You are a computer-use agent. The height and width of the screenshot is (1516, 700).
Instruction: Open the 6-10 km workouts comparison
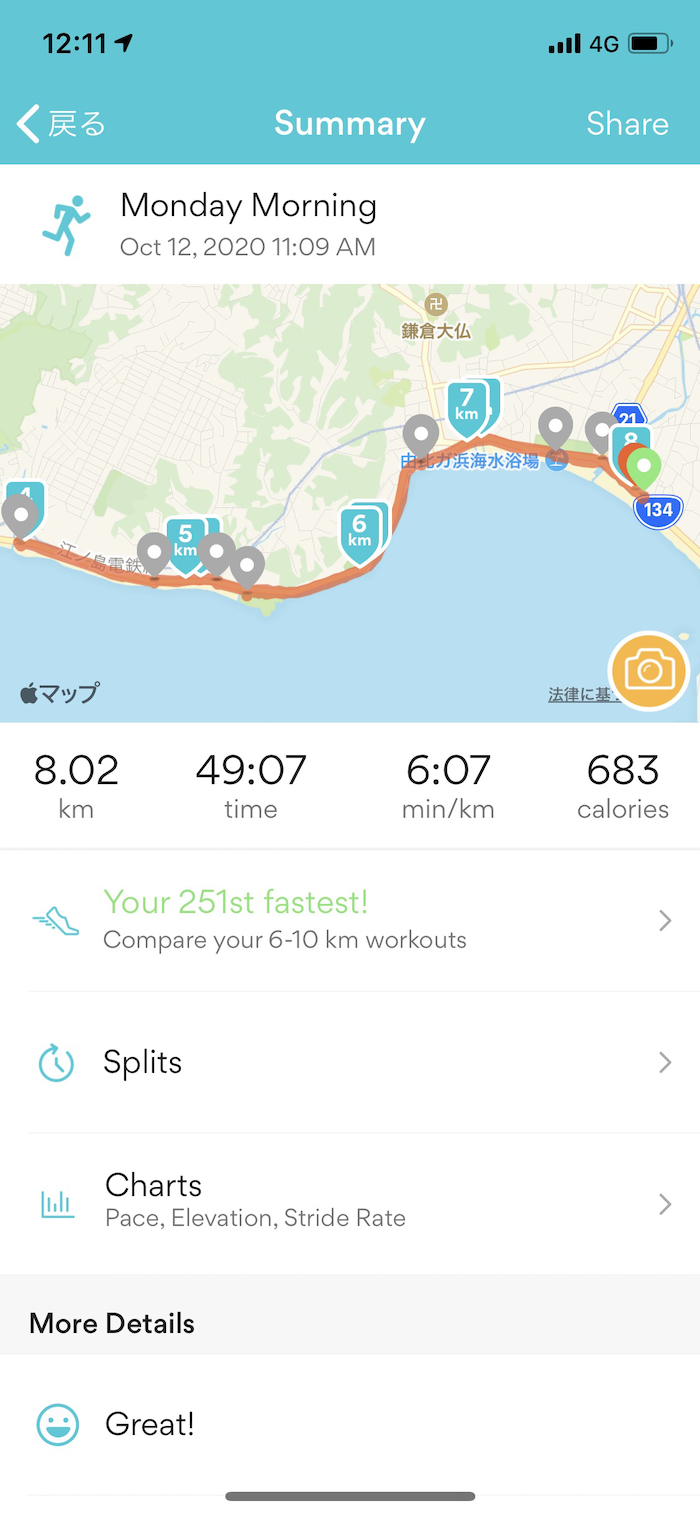pyautogui.click(x=350, y=920)
